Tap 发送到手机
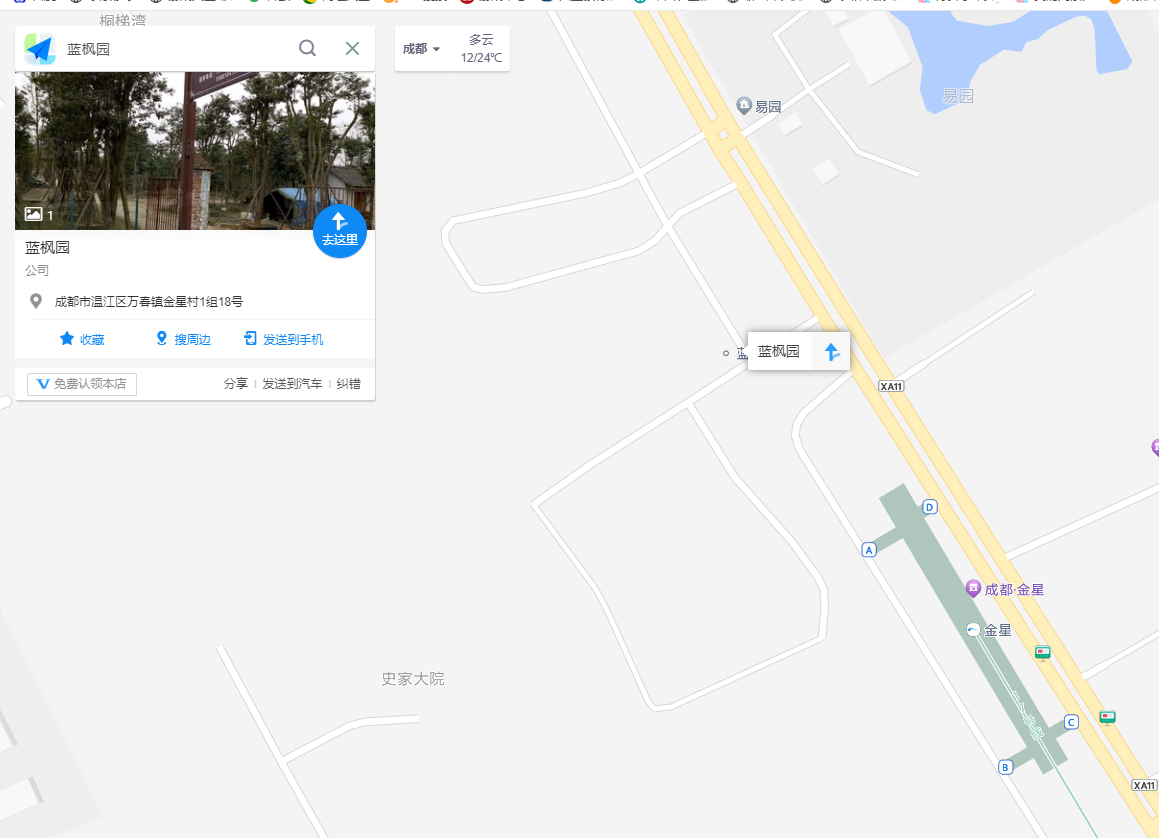This screenshot has height=838, width=1159. [283, 339]
